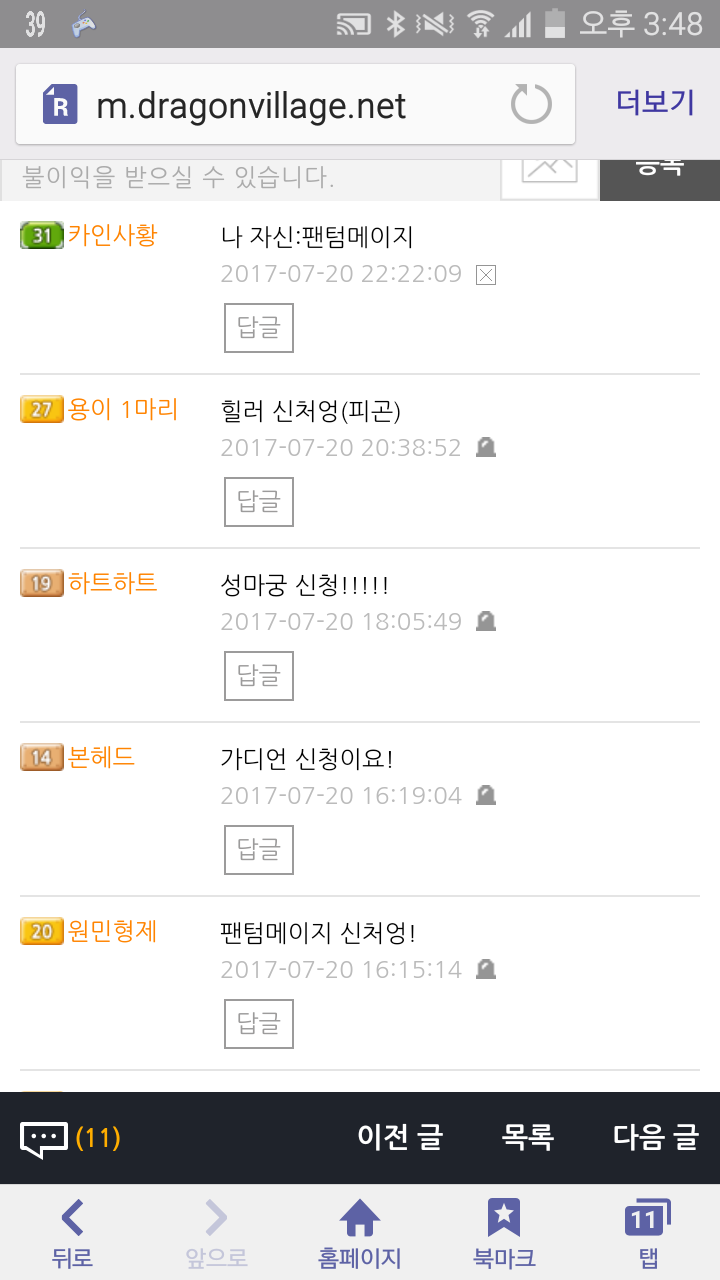Reply to 하트하트's comment with 답글

tap(259, 676)
